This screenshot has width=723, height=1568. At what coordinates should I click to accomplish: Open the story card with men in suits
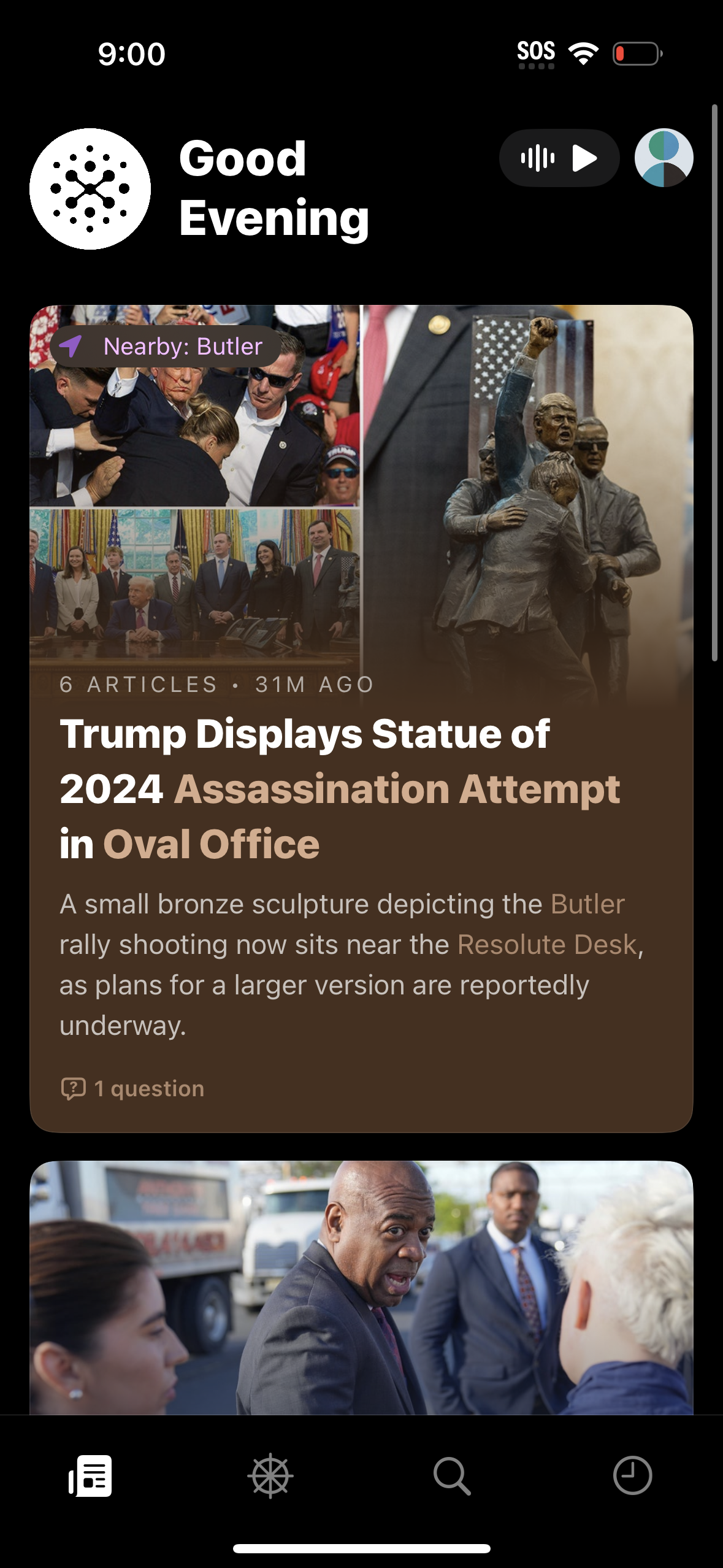pyautogui.click(x=361, y=1287)
